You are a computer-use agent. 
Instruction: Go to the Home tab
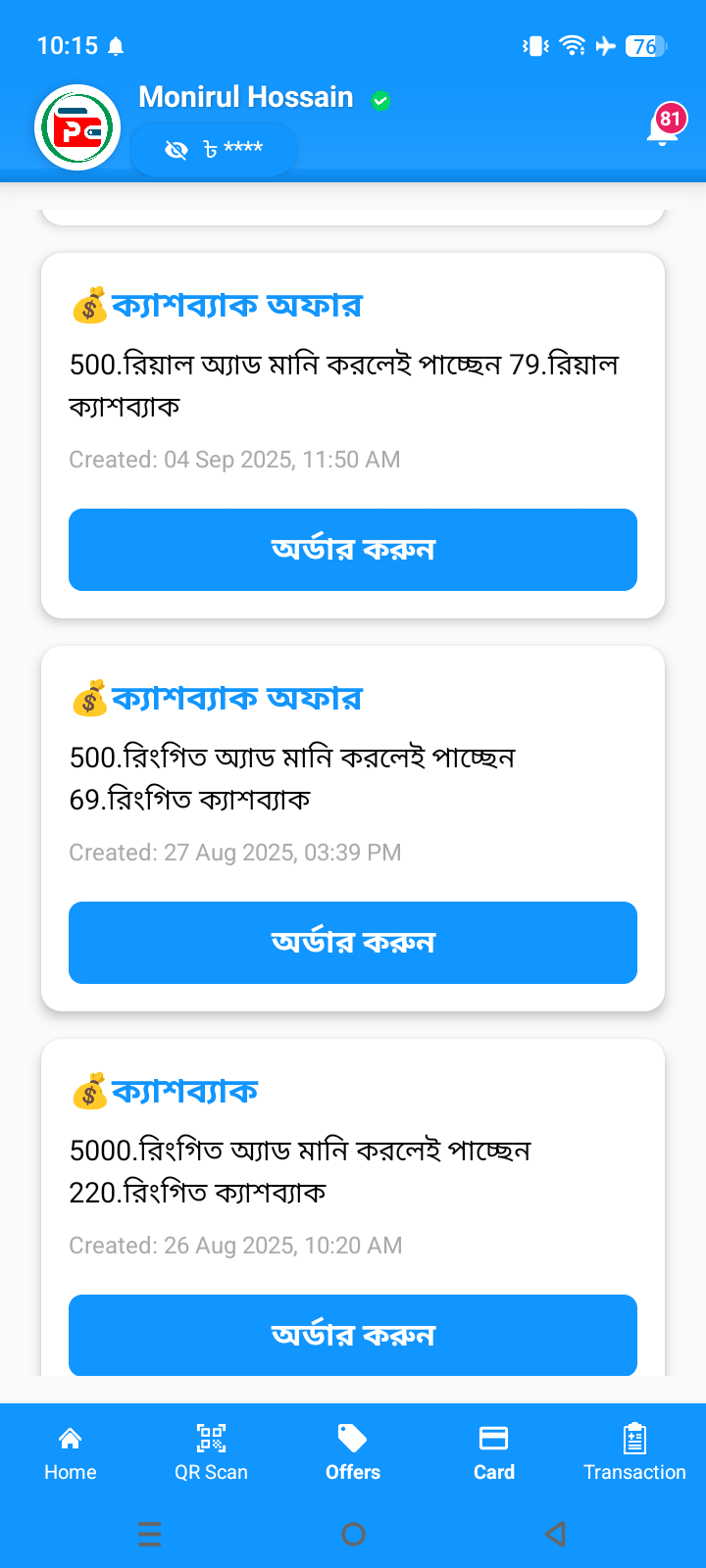(71, 1452)
